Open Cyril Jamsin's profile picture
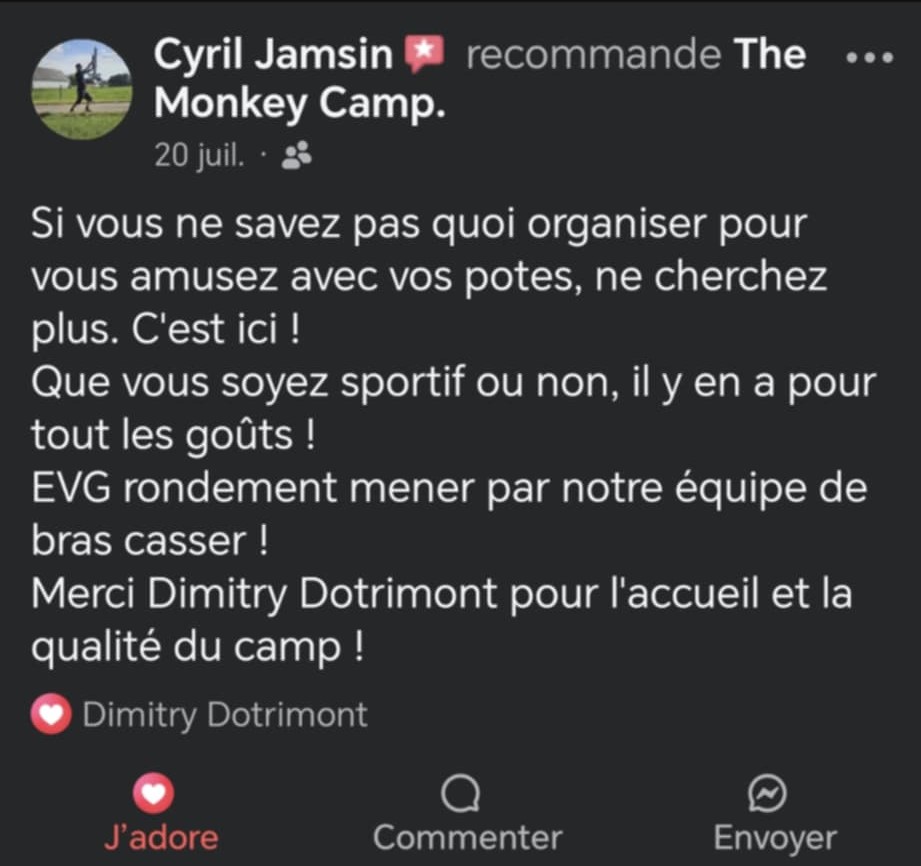This screenshot has height=866, width=921. click(x=82, y=89)
